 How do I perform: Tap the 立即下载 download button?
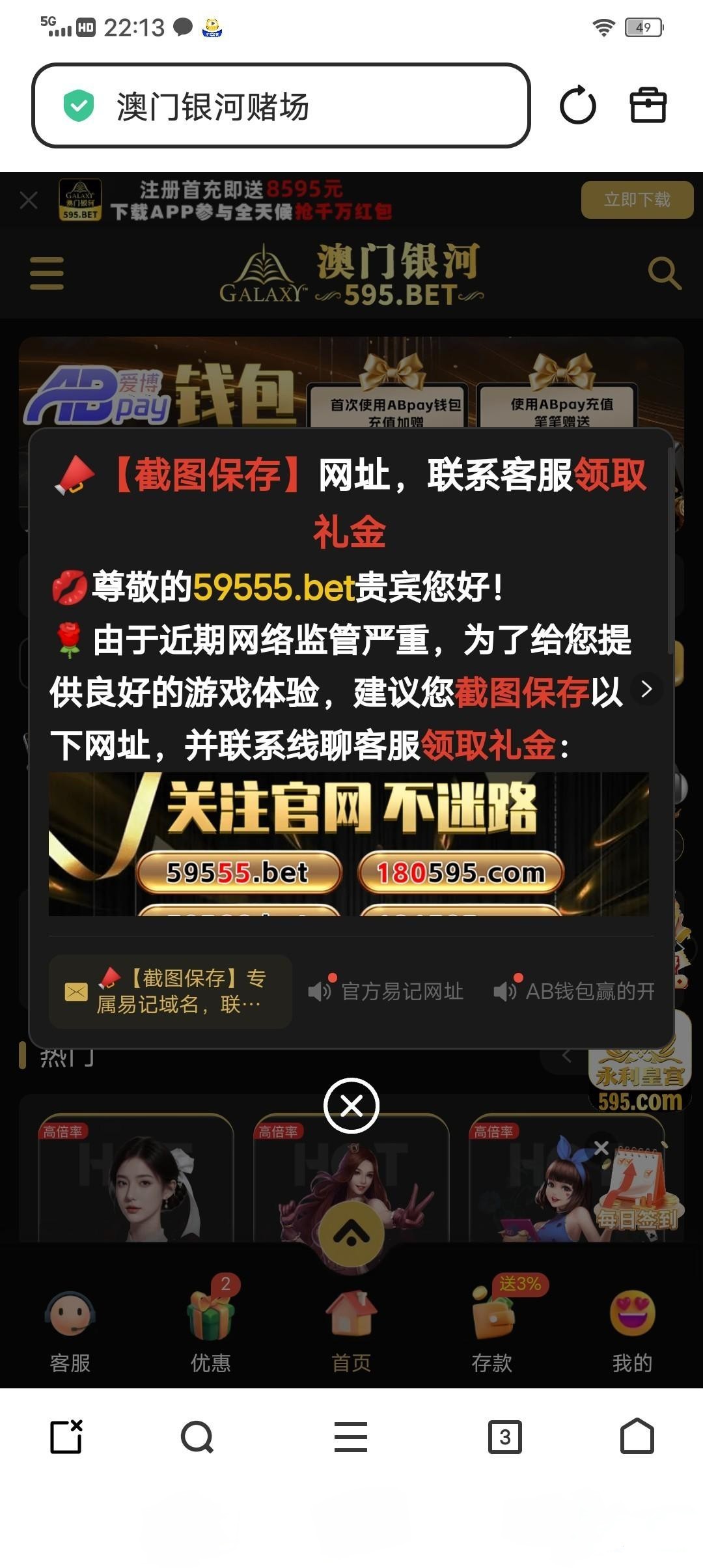[x=637, y=199]
